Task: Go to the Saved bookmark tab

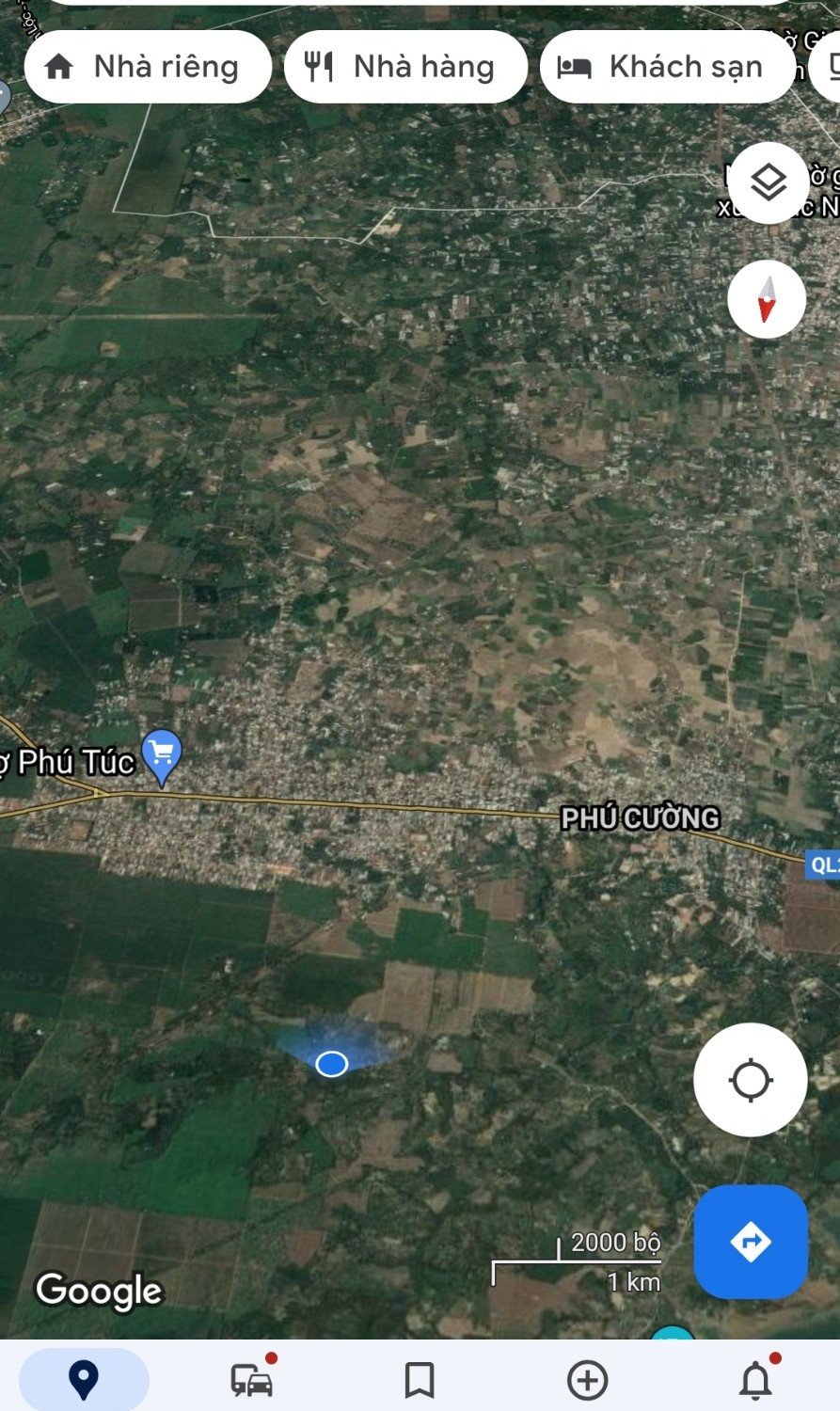Action: coord(420,1380)
